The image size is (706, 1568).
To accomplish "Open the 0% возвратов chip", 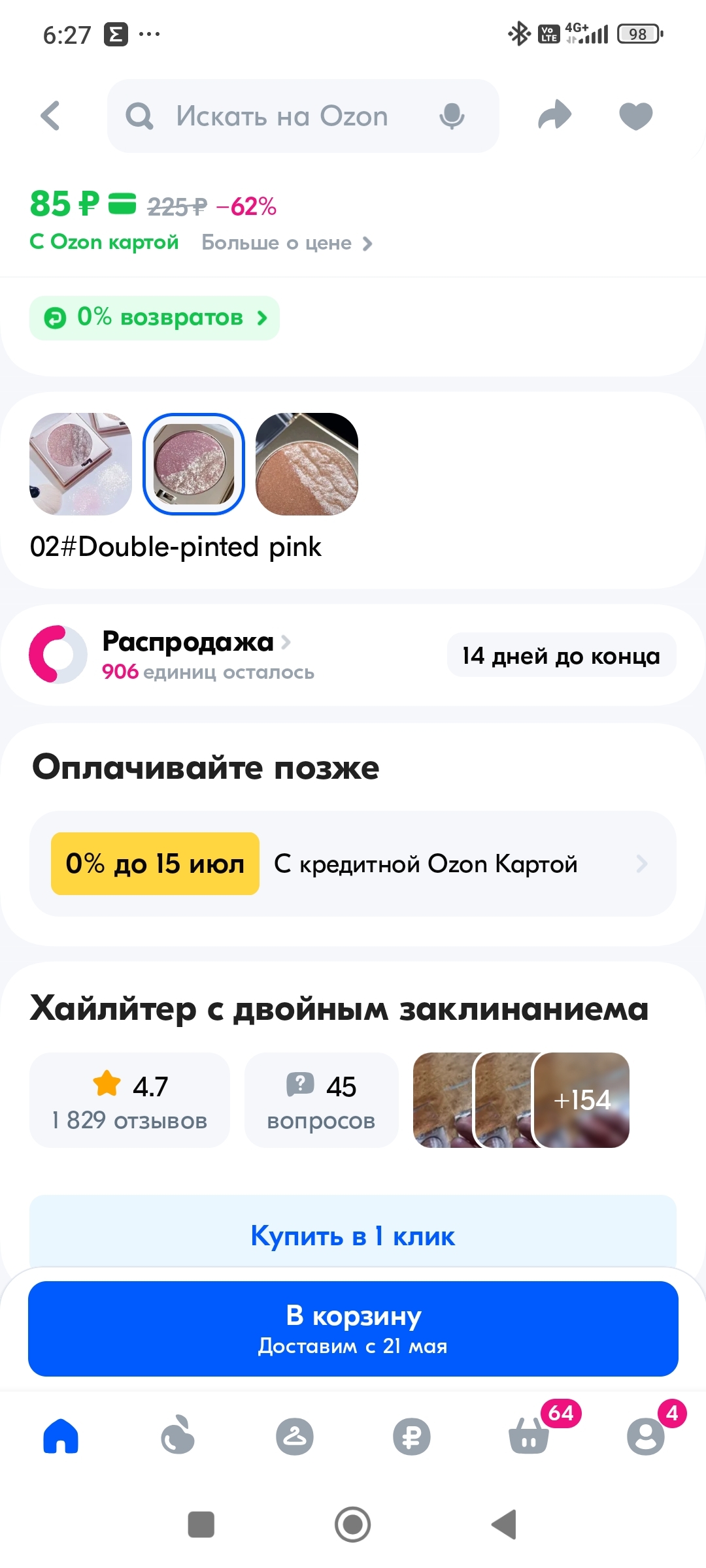I will point(154,318).
